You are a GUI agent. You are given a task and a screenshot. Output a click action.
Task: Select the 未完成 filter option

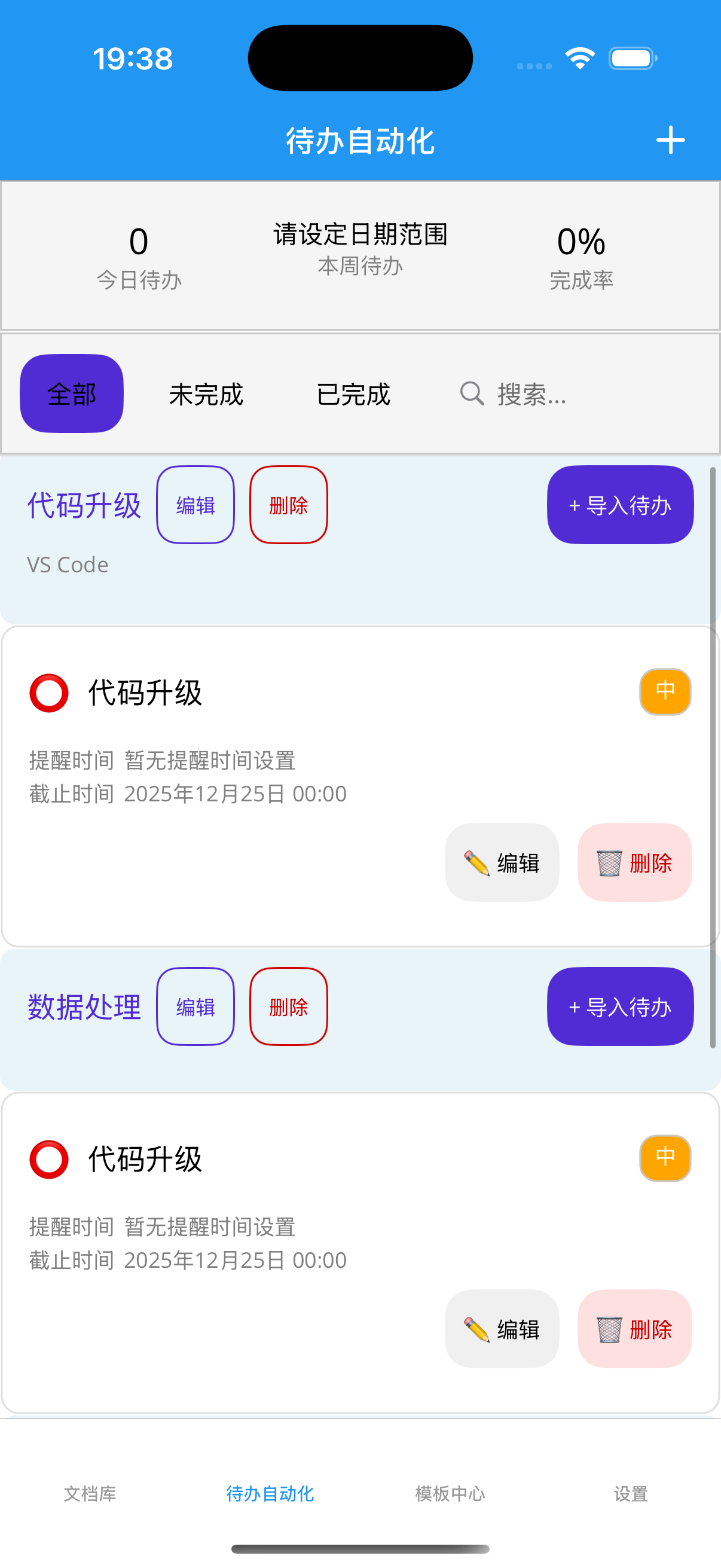pos(207,395)
